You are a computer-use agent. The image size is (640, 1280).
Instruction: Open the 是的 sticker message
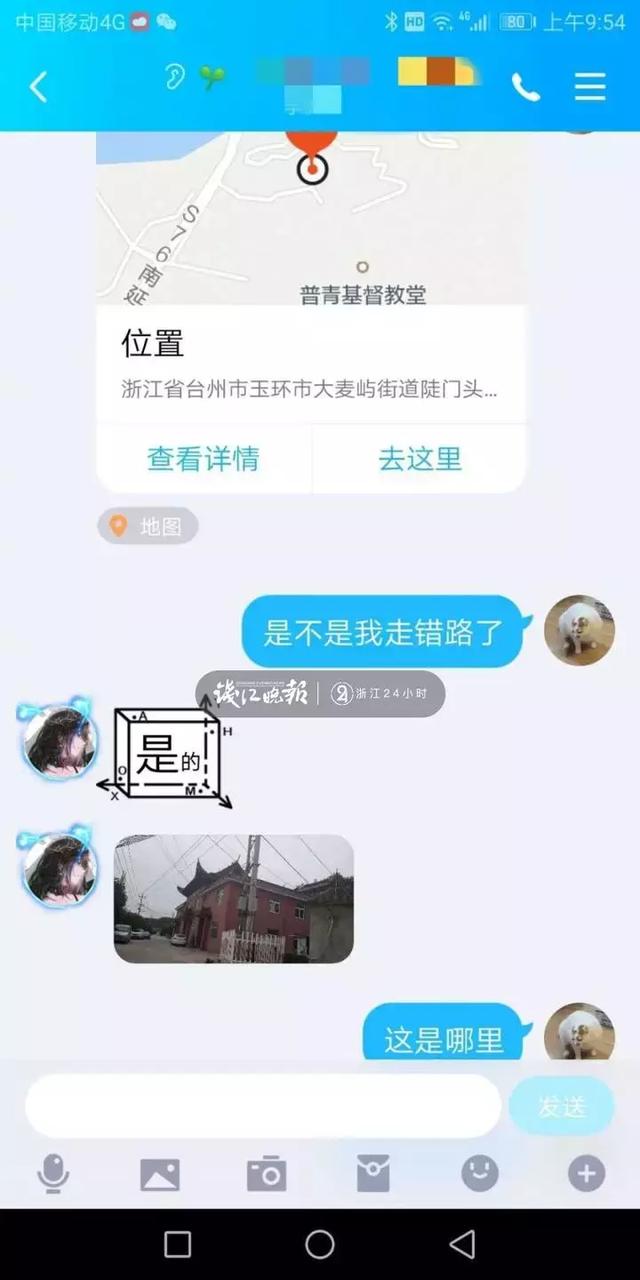click(x=165, y=758)
